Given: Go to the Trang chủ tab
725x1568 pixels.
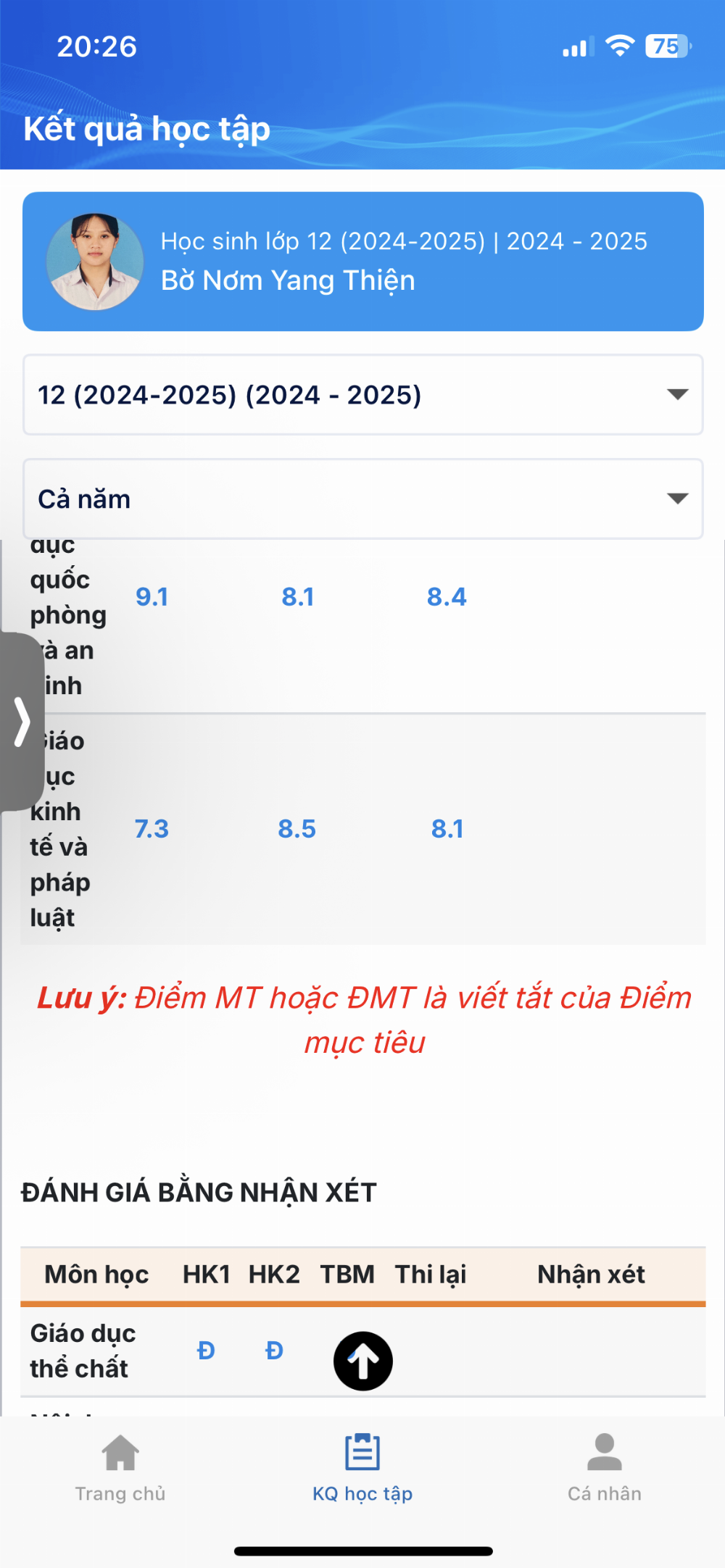Looking at the screenshot, I should [120, 1468].
